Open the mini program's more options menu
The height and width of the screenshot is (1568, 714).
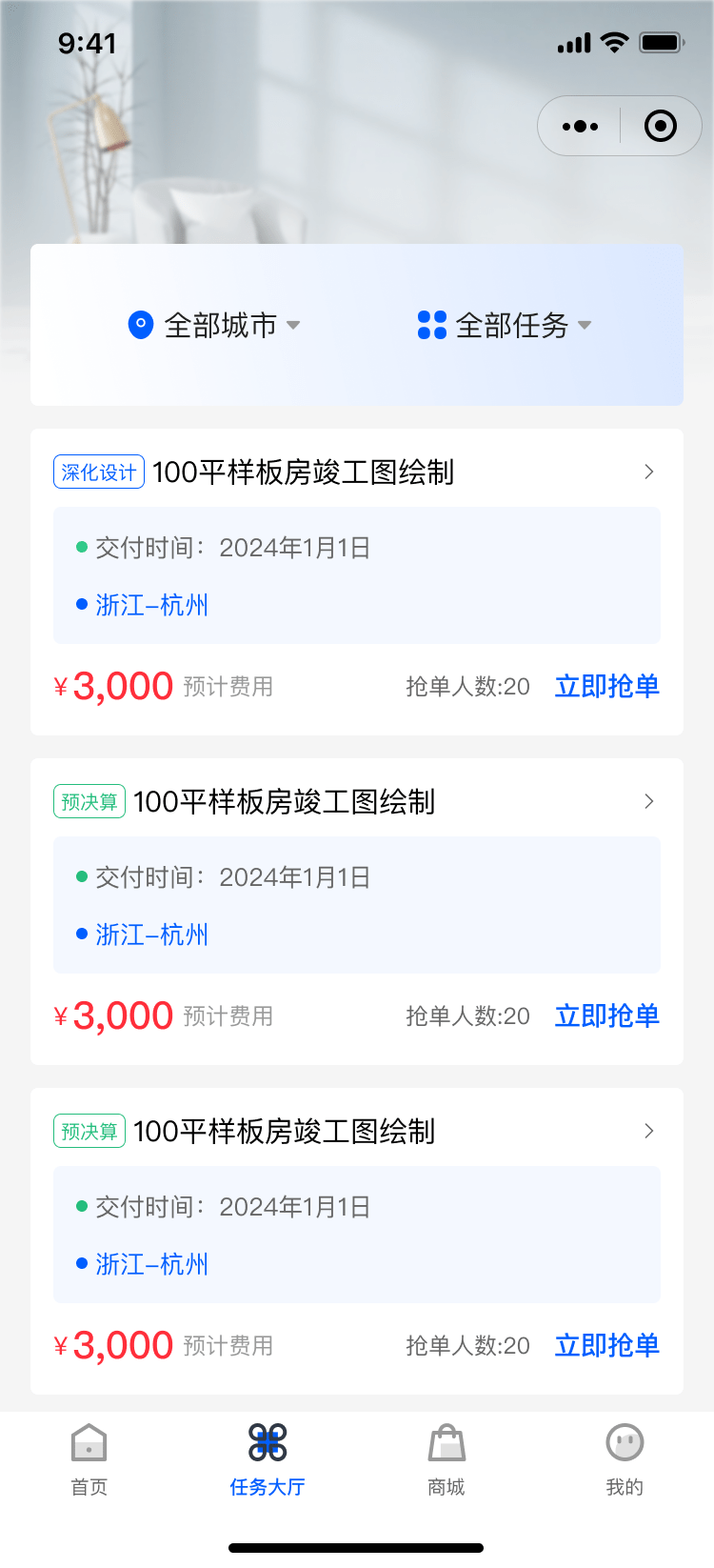[580, 126]
